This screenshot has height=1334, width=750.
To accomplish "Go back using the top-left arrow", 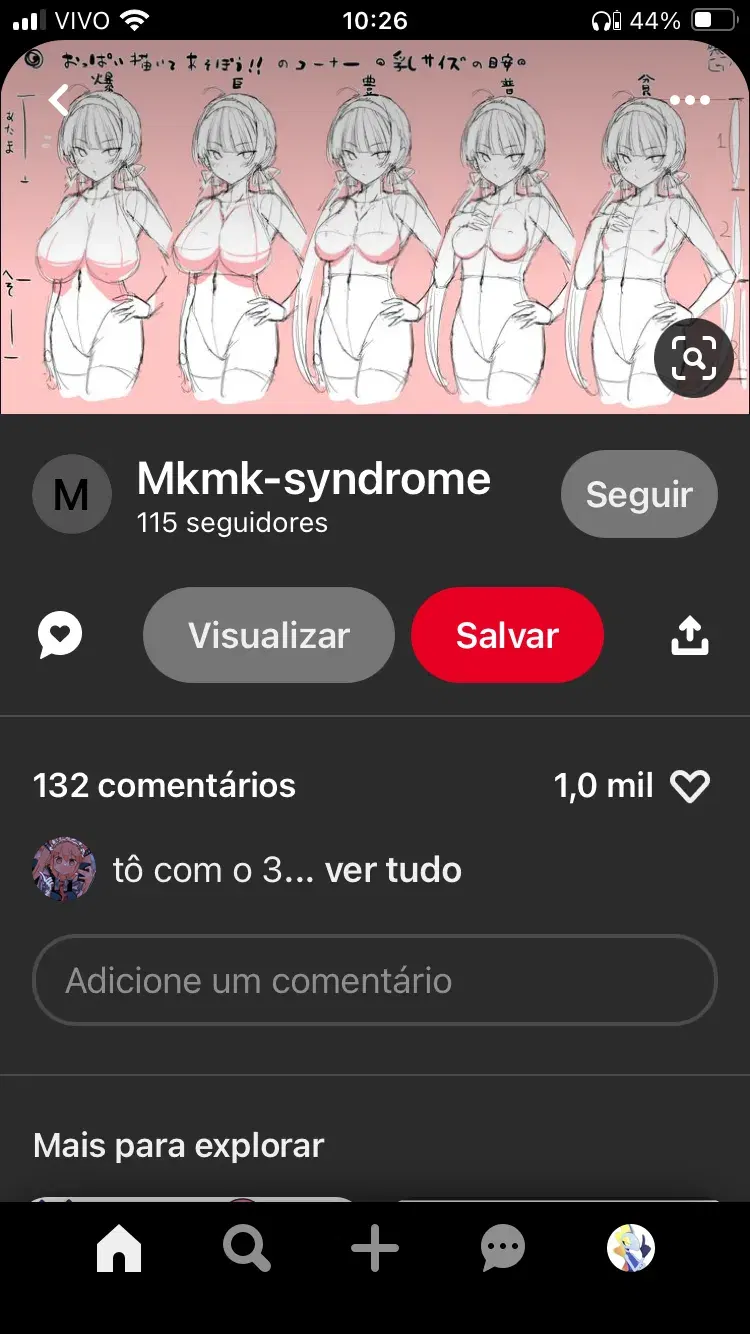I will tap(60, 100).
